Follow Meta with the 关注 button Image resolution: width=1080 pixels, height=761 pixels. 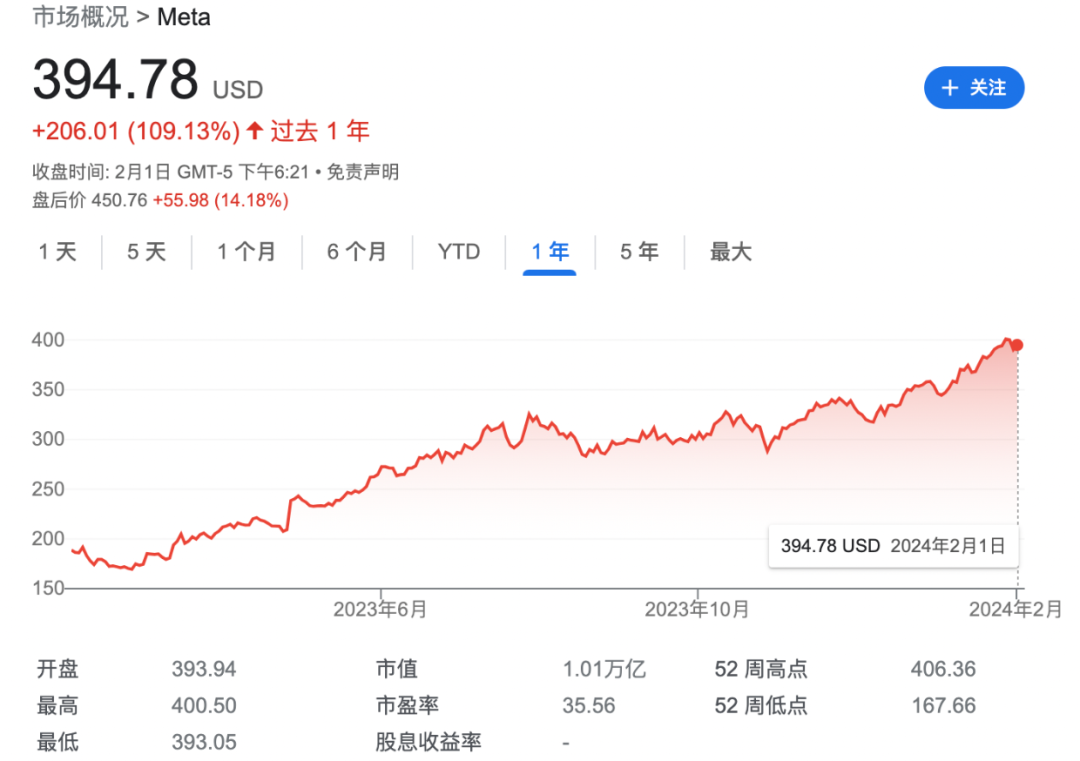click(x=973, y=88)
